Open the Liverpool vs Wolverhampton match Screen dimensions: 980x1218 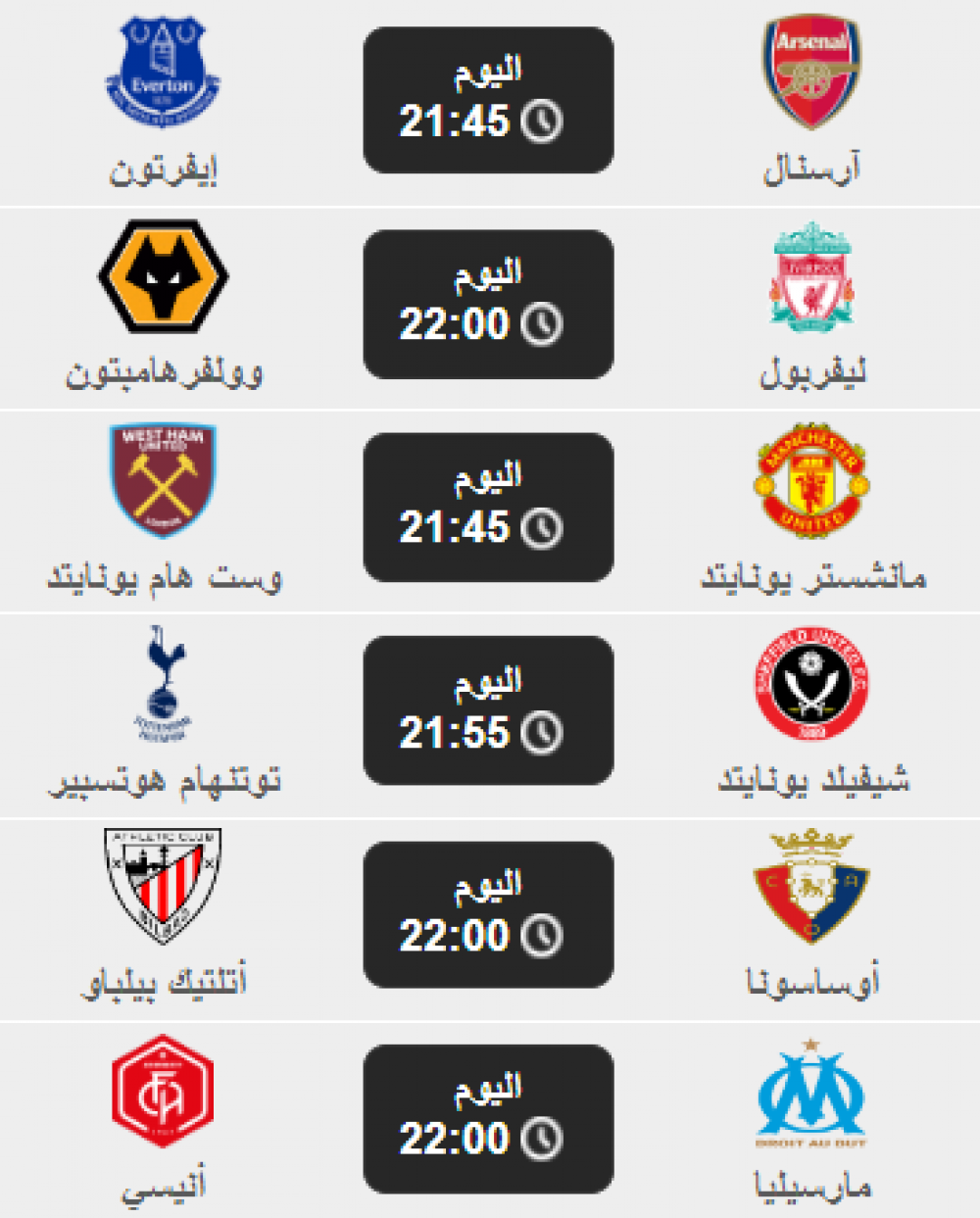pos(488,305)
